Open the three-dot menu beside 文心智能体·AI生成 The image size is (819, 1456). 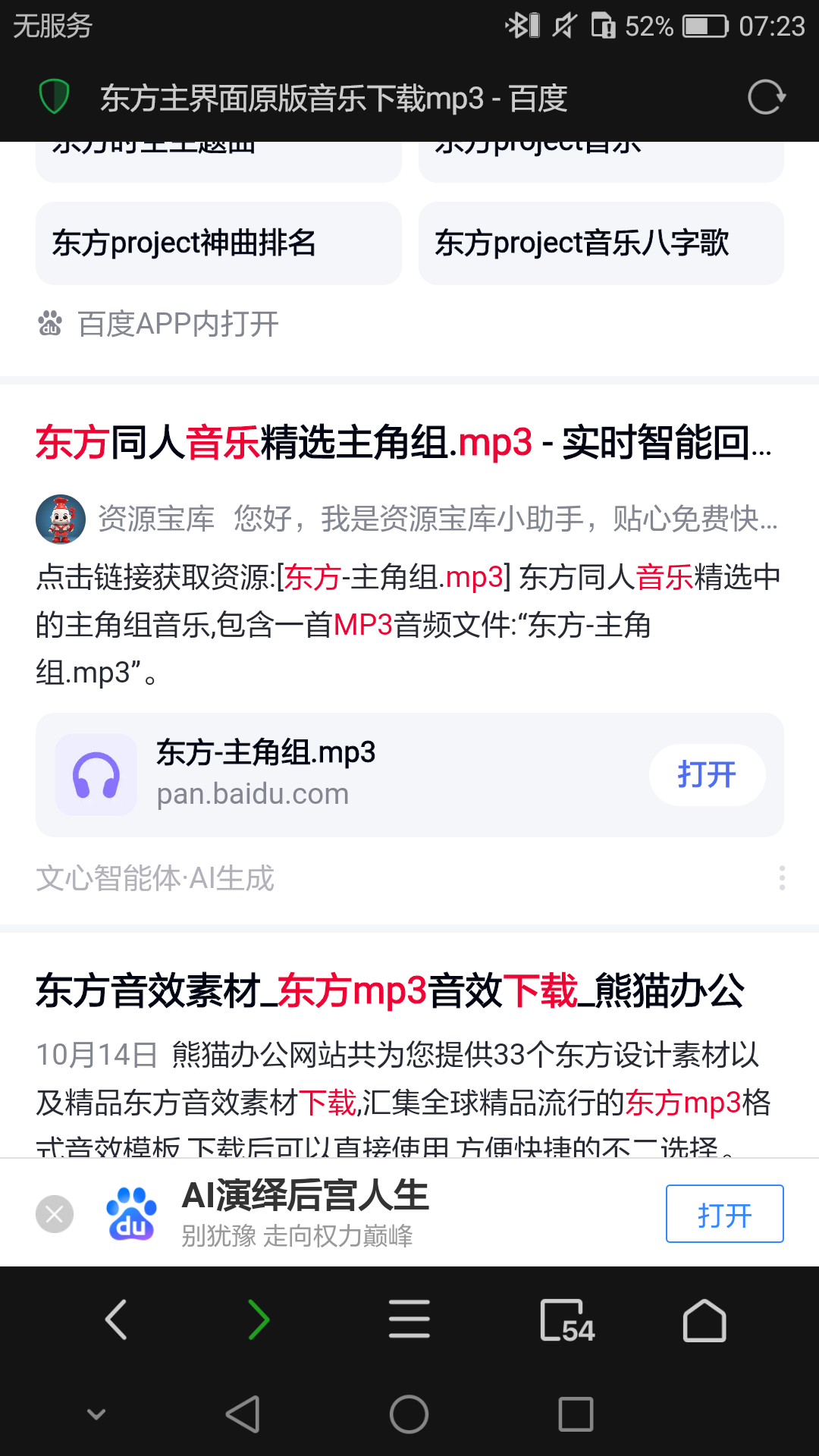pos(782,878)
